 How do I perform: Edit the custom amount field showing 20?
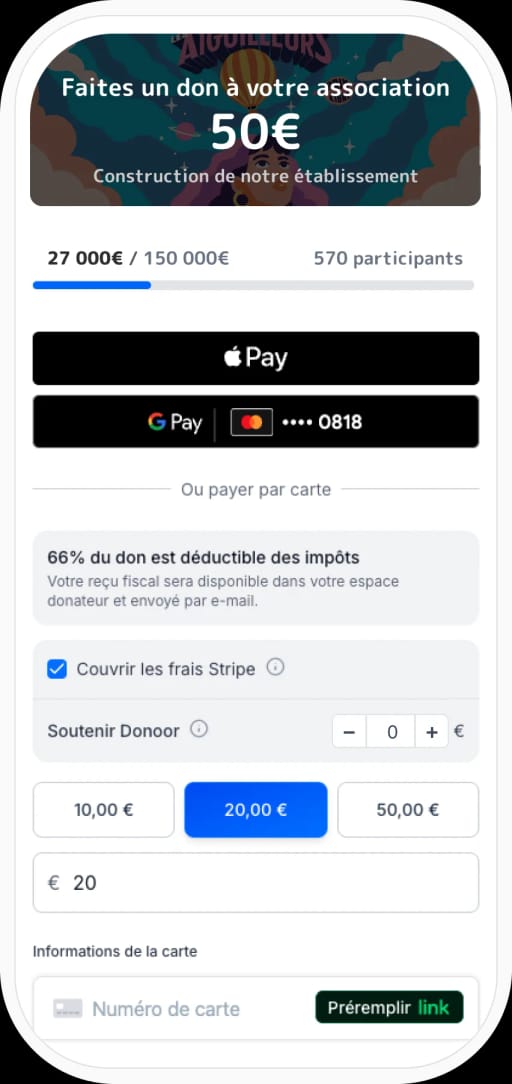[x=256, y=883]
